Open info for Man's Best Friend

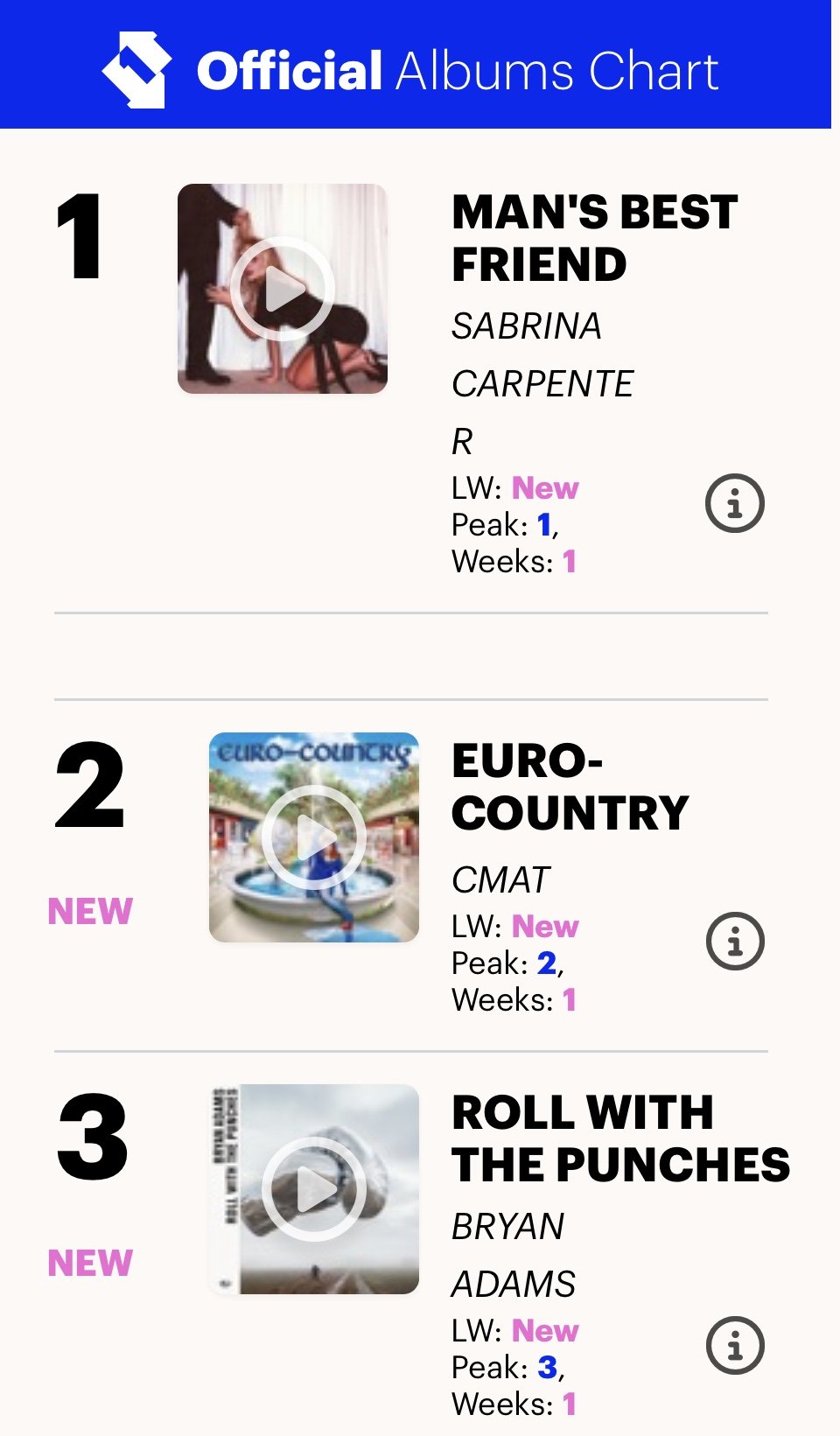735,503
